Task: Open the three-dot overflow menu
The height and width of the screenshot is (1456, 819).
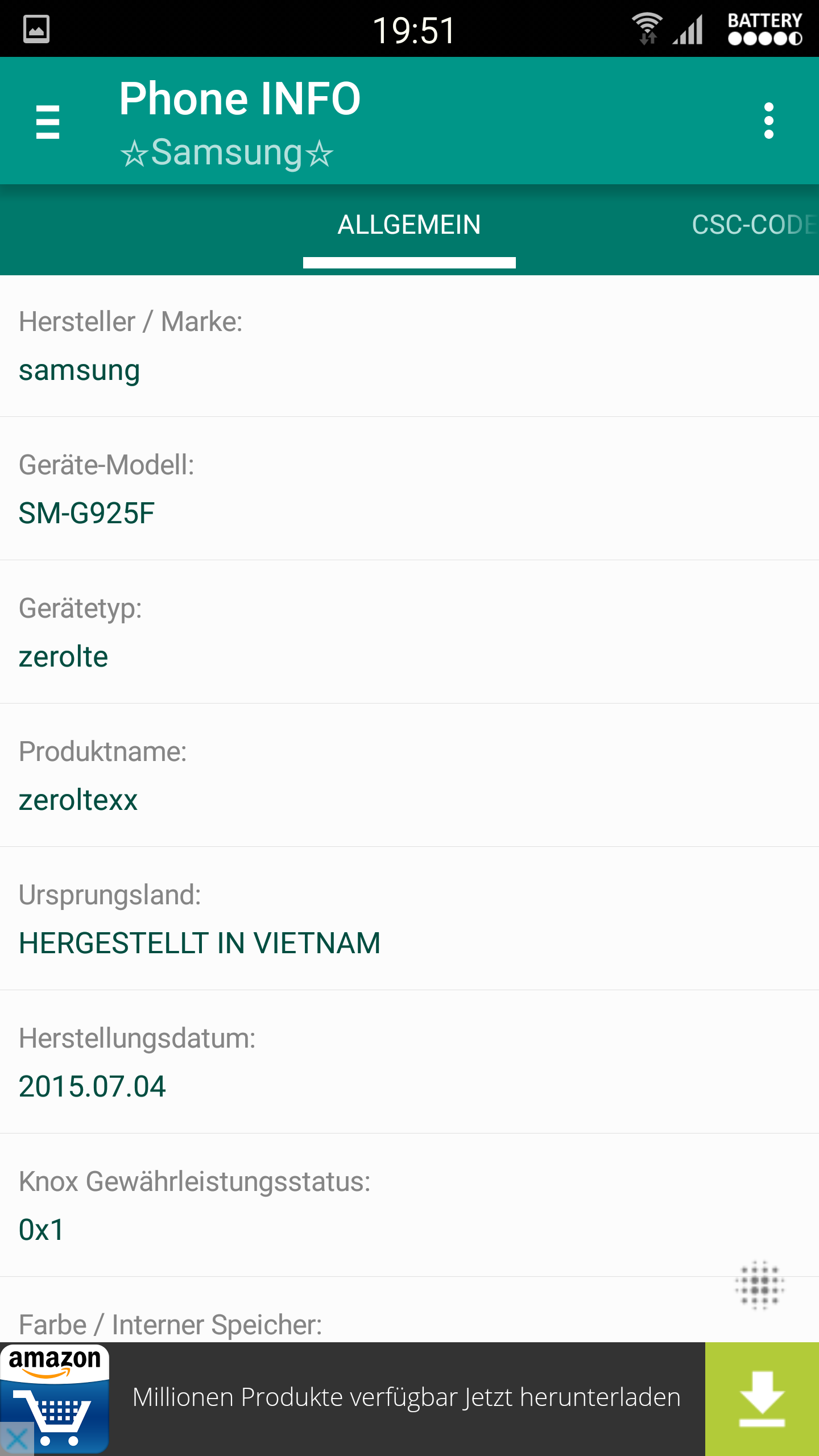Action: click(x=769, y=121)
